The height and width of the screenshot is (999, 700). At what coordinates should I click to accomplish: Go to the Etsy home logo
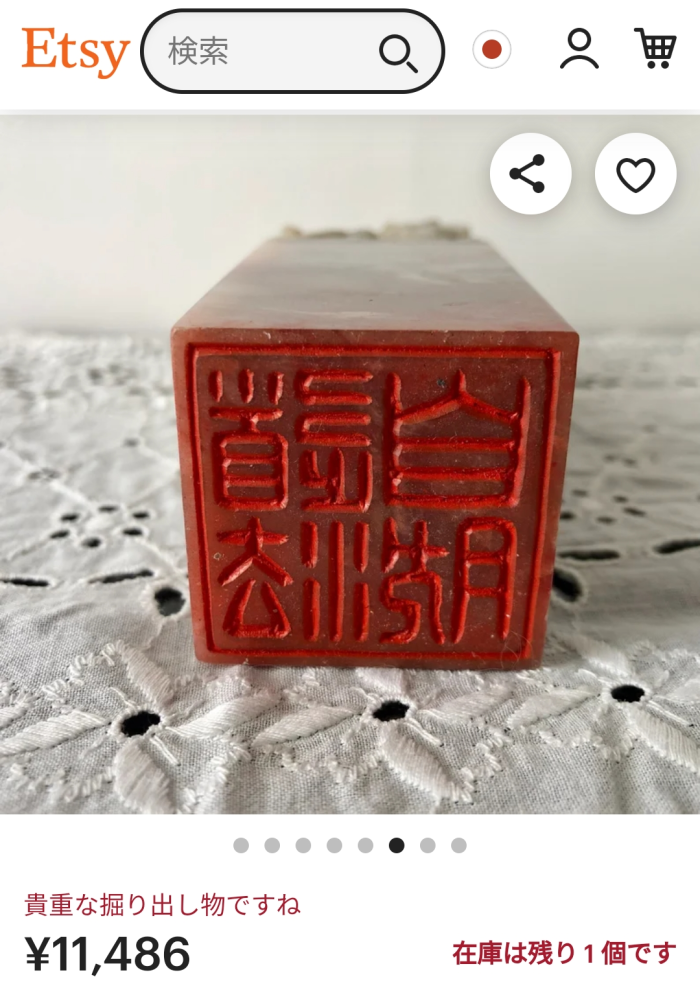pyautogui.click(x=76, y=50)
